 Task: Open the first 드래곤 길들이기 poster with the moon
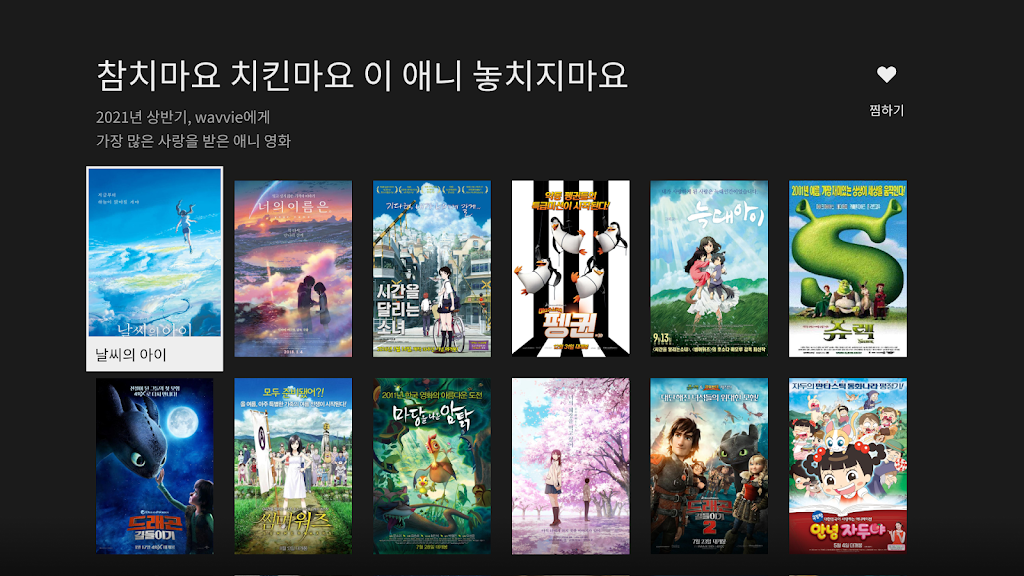tap(155, 465)
